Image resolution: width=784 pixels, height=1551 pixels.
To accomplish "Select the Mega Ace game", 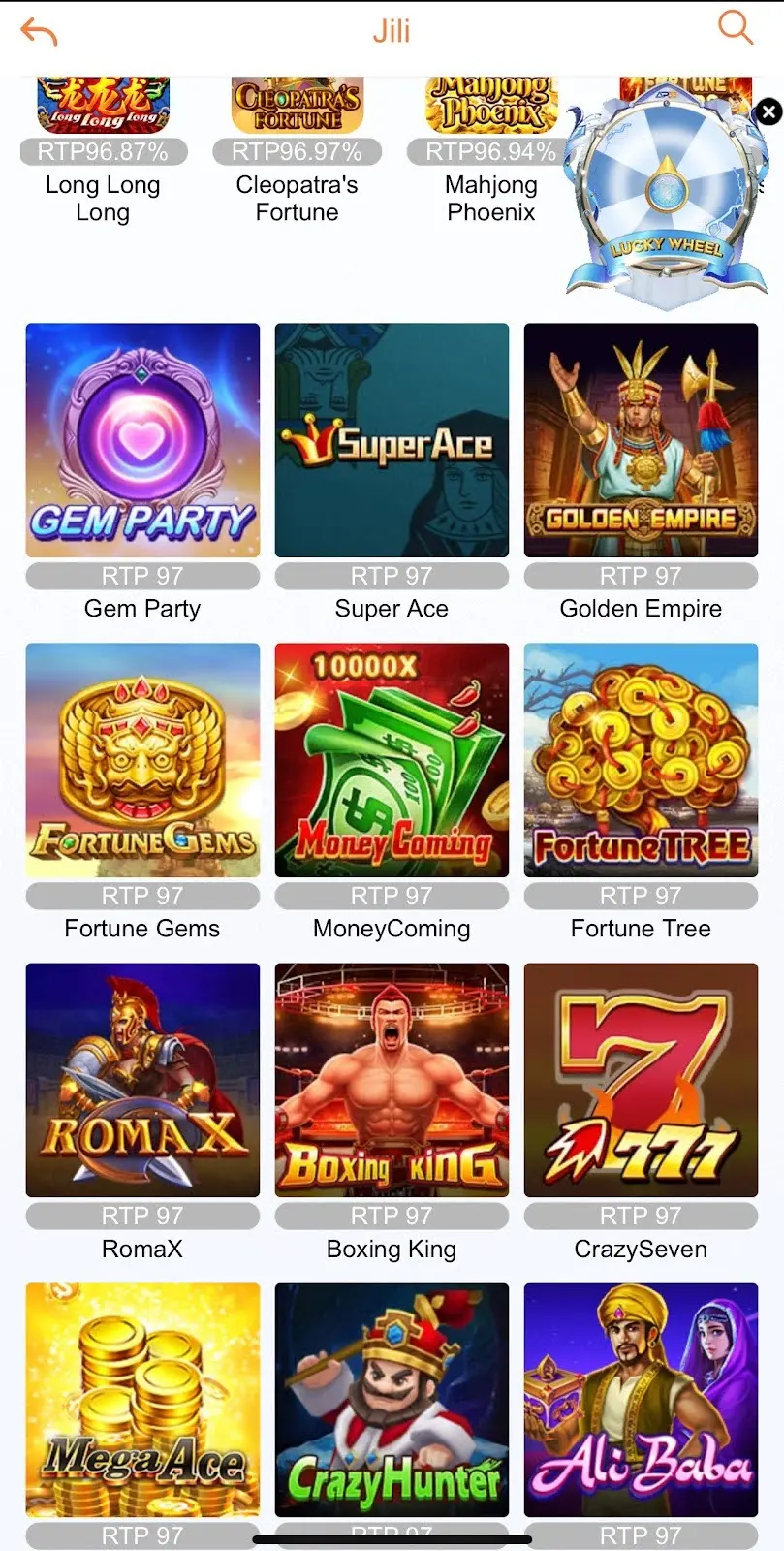I will pyautogui.click(x=142, y=1400).
